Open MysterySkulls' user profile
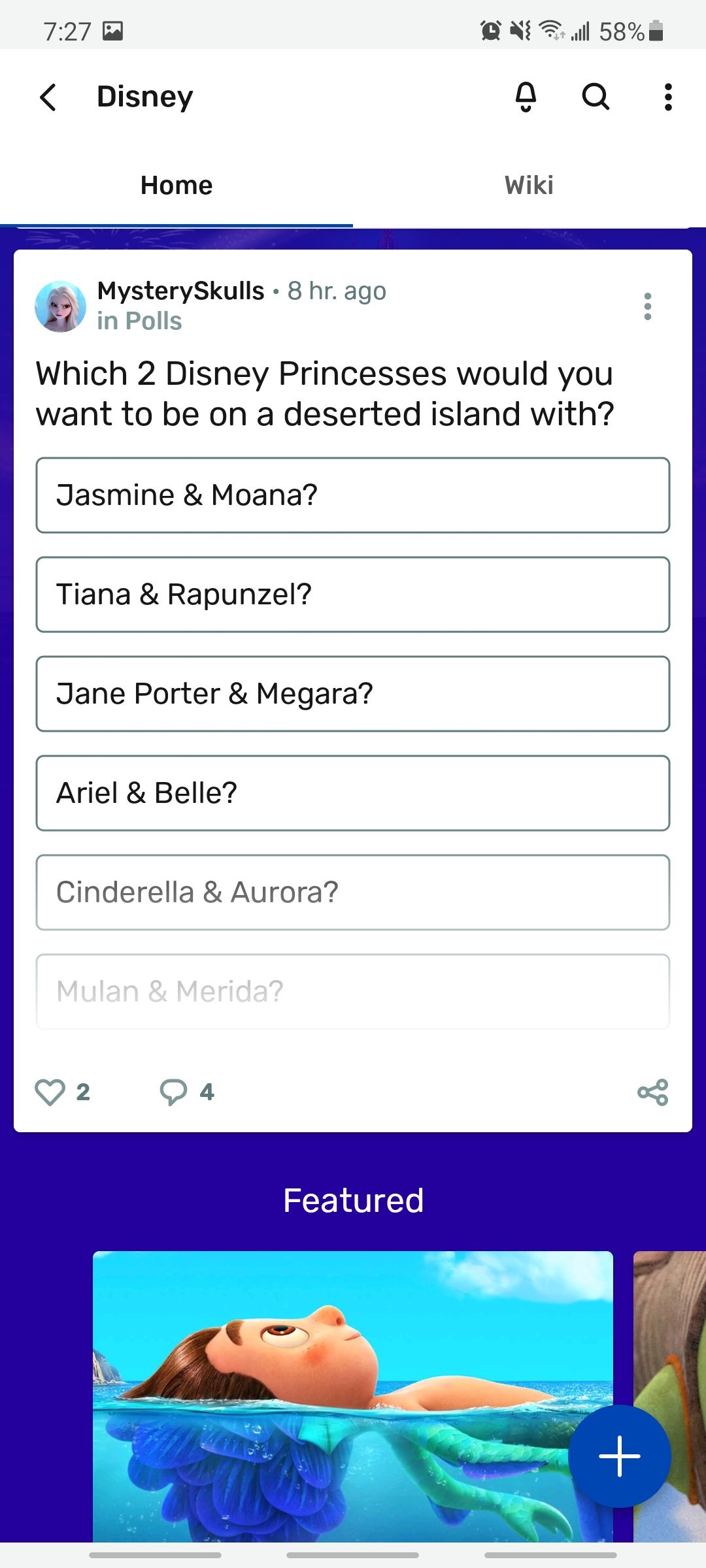Image resolution: width=706 pixels, height=1568 pixels. (x=181, y=291)
